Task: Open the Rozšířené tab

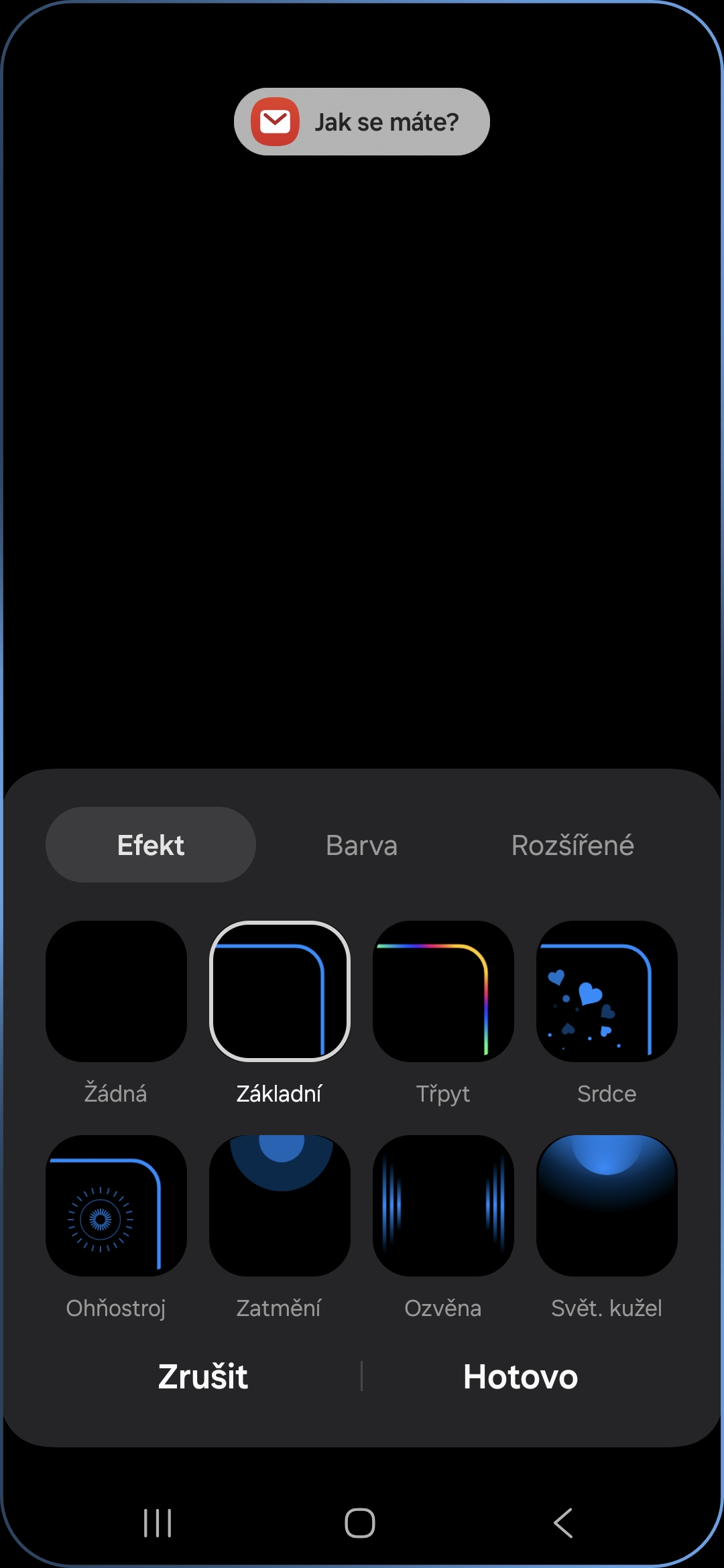Action: point(572,845)
